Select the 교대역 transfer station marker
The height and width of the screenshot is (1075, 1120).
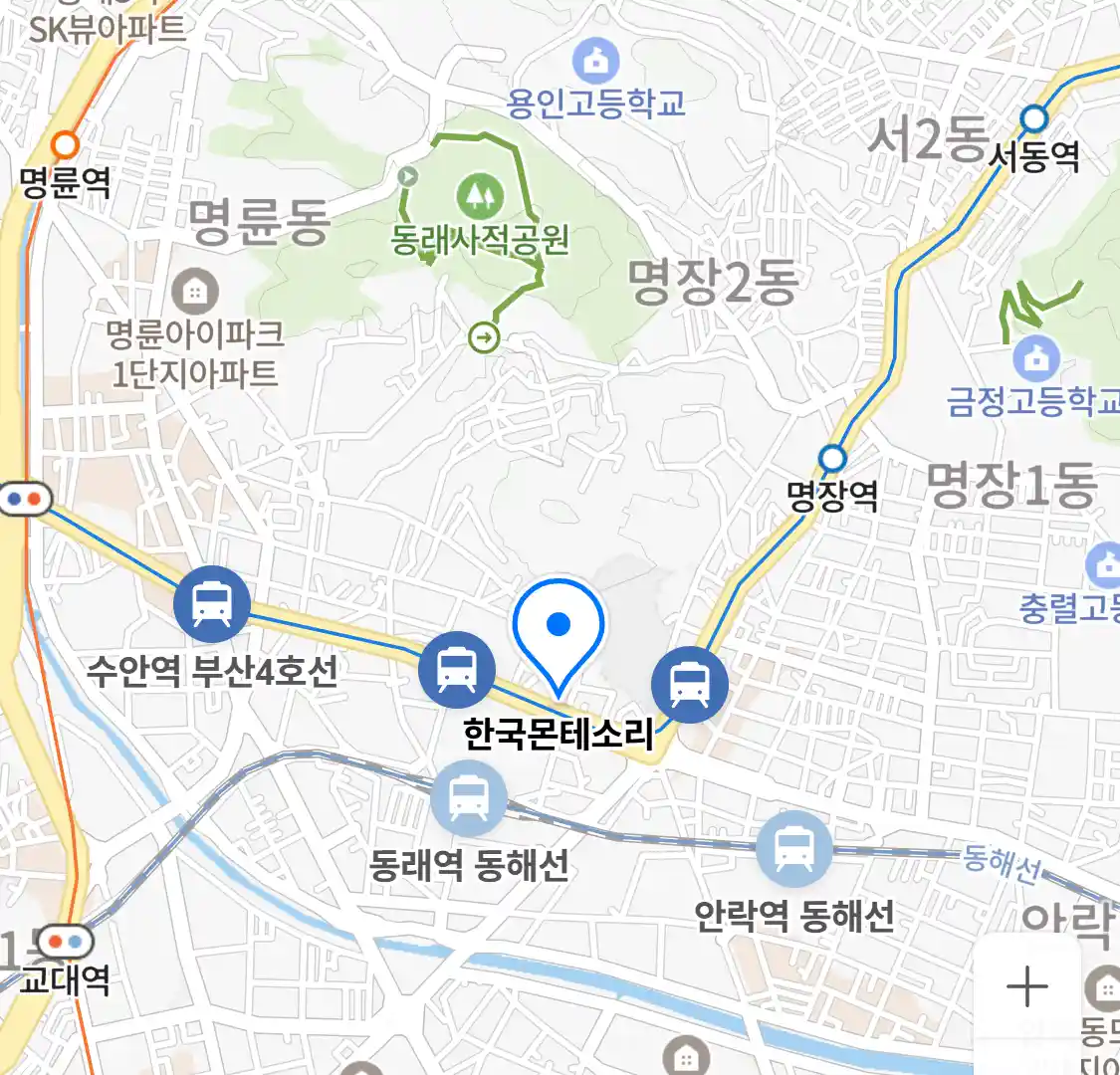pyautogui.click(x=66, y=941)
